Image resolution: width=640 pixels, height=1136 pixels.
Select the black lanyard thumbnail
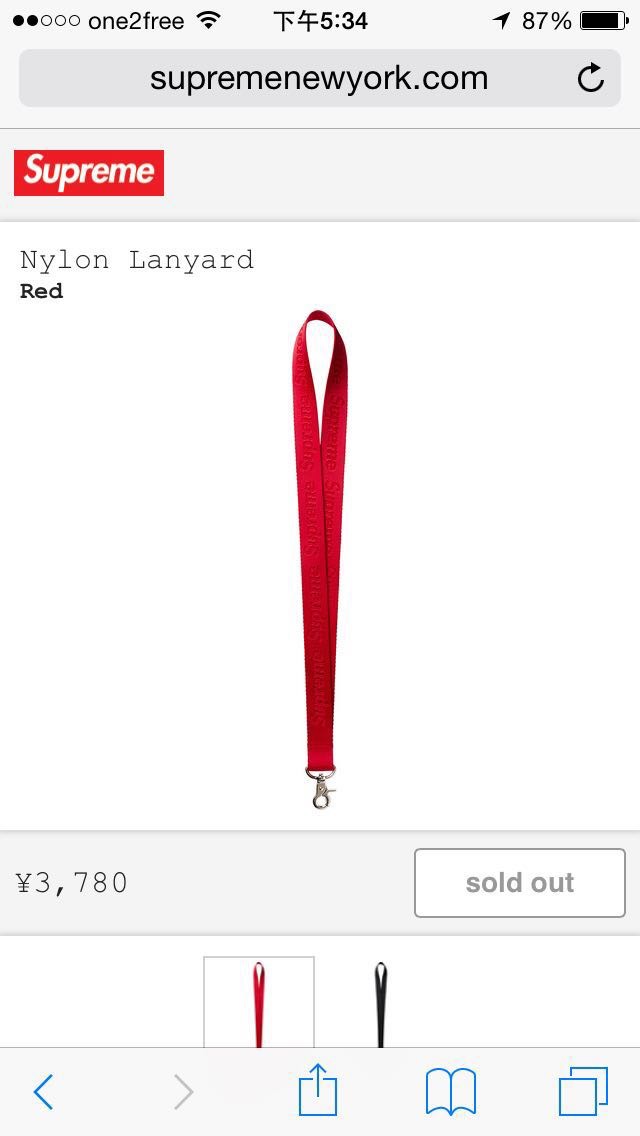(381, 1003)
